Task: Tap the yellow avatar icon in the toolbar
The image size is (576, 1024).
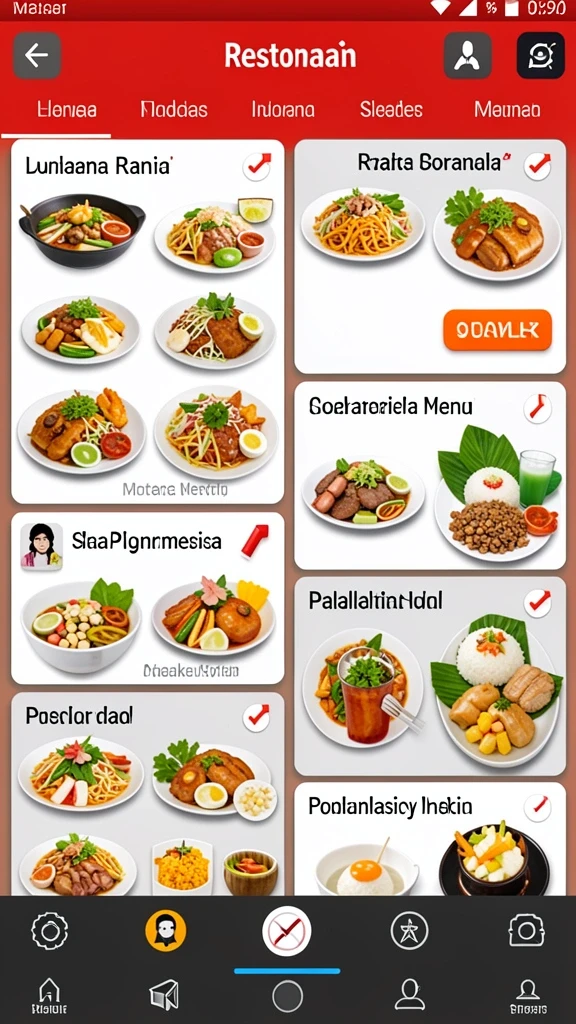Action: tap(166, 931)
